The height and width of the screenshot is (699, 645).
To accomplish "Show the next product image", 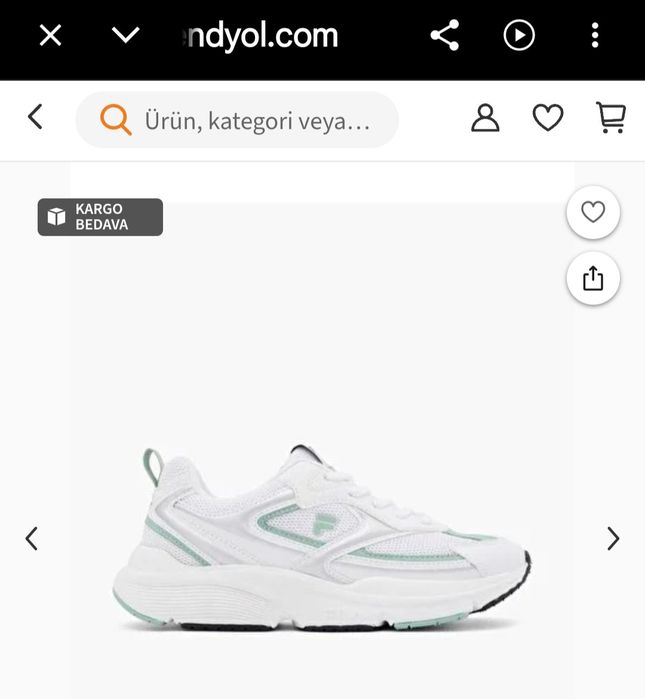I will click(x=613, y=539).
